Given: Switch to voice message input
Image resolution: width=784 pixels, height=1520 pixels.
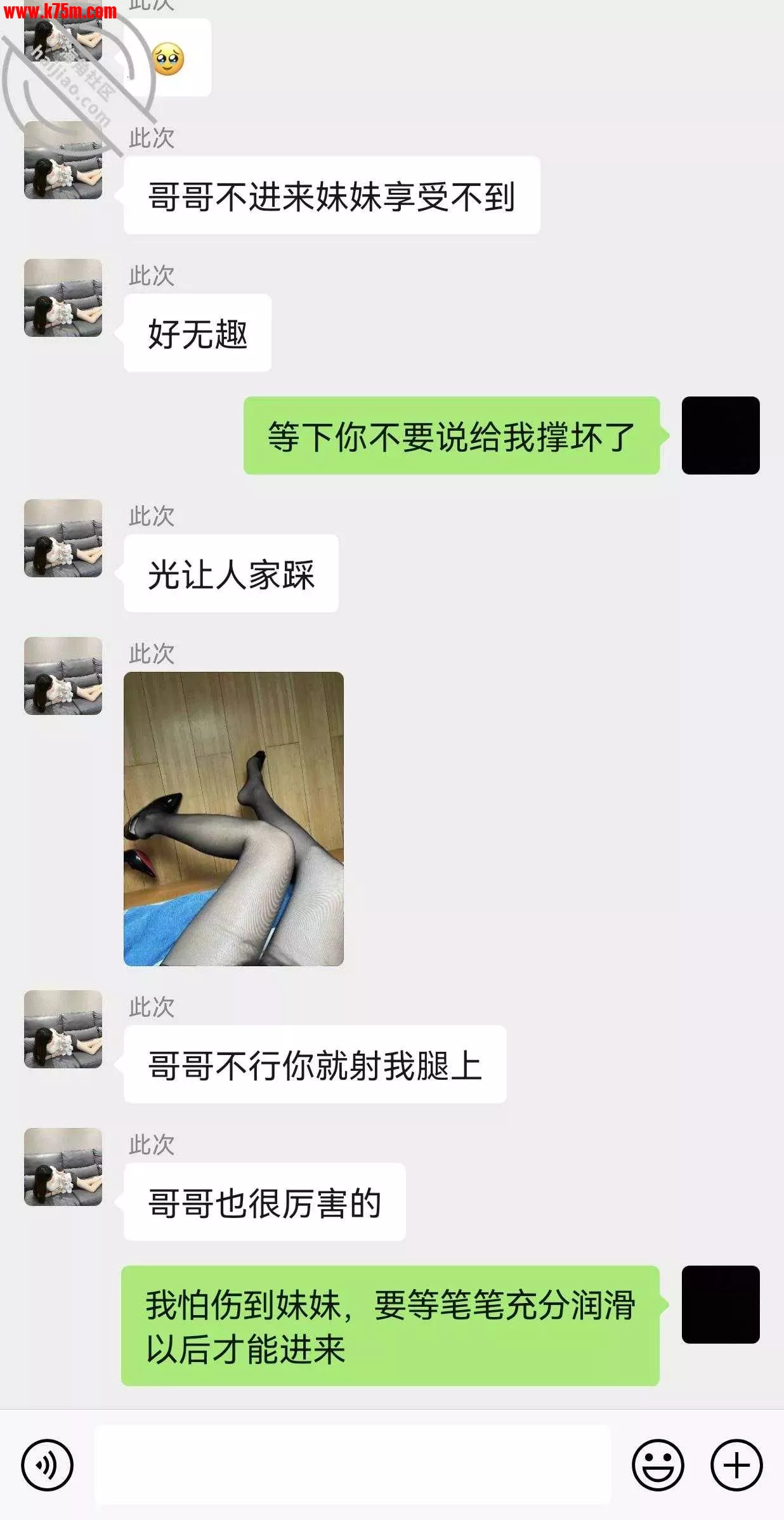Looking at the screenshot, I should point(48,1465).
